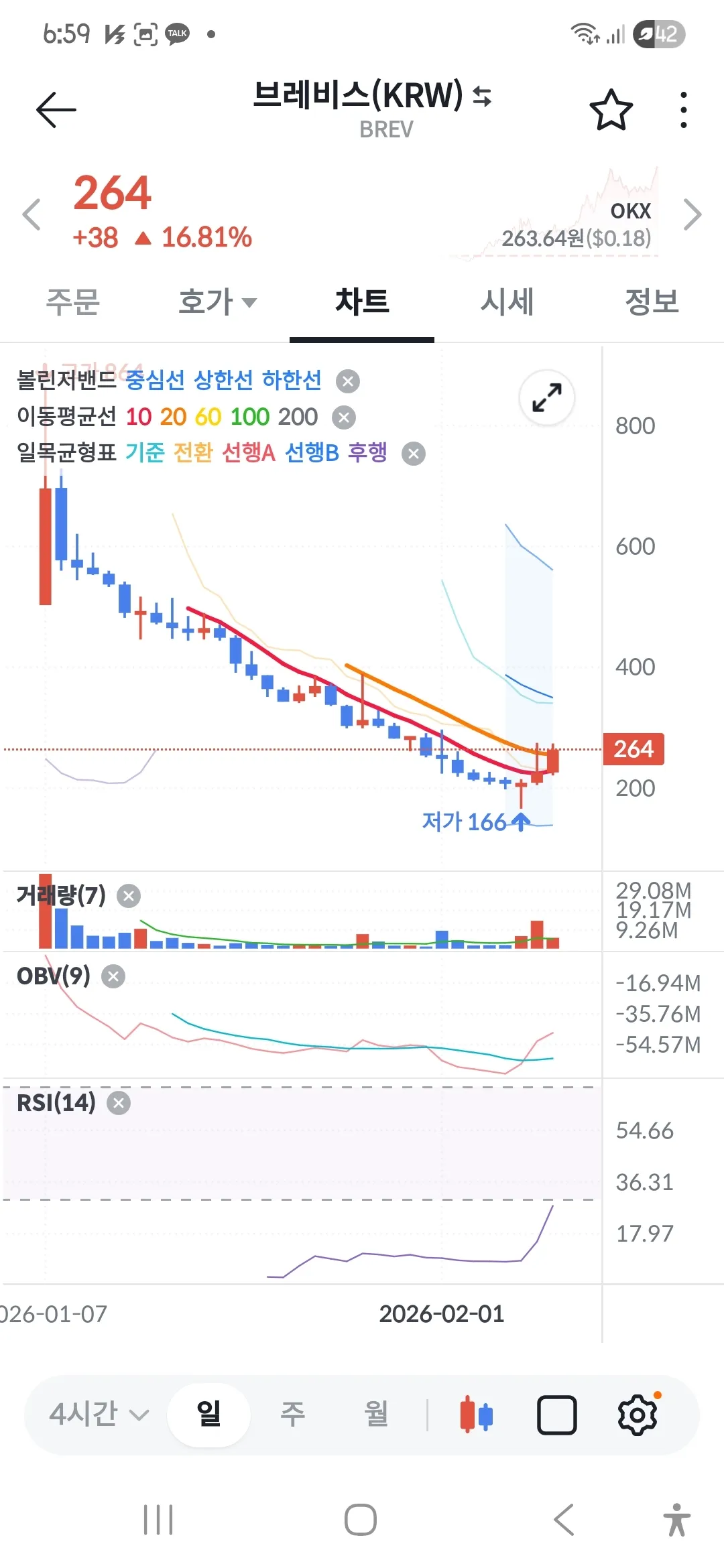
Task: Open the 정보 tab
Action: 652,302
